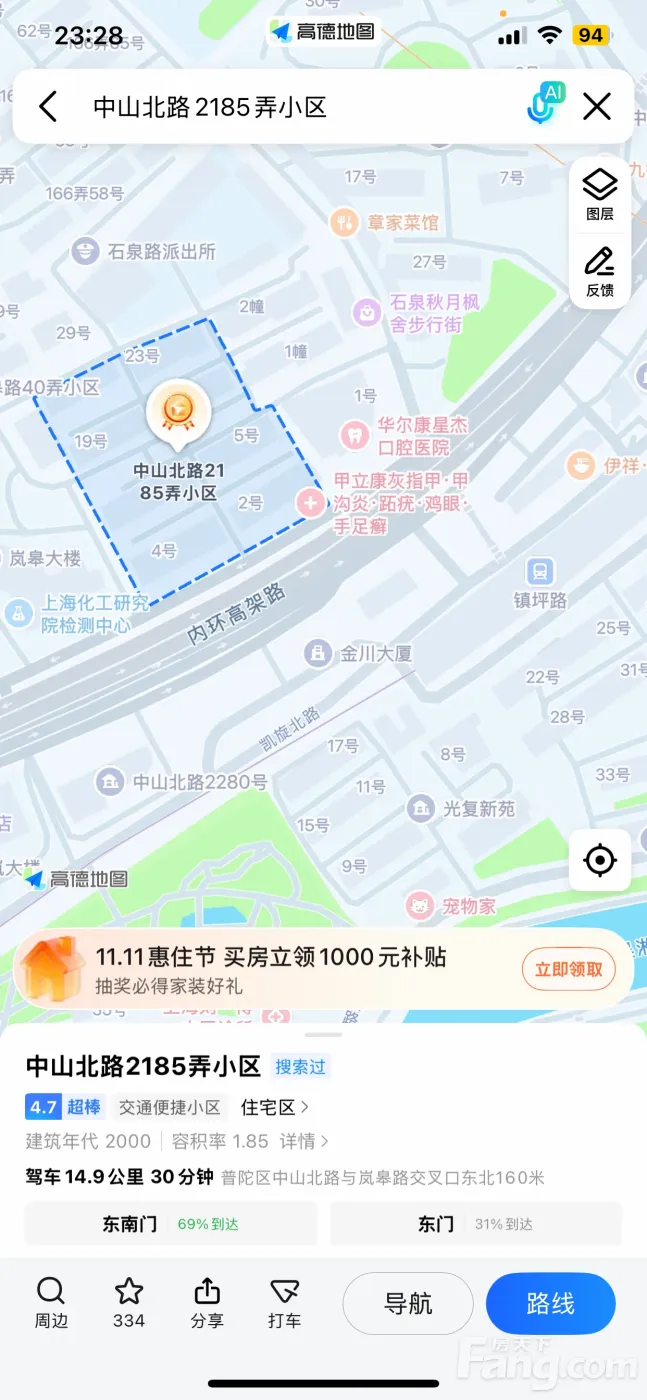Clear the search with X icon
The width and height of the screenshot is (647, 1400).
tap(597, 106)
